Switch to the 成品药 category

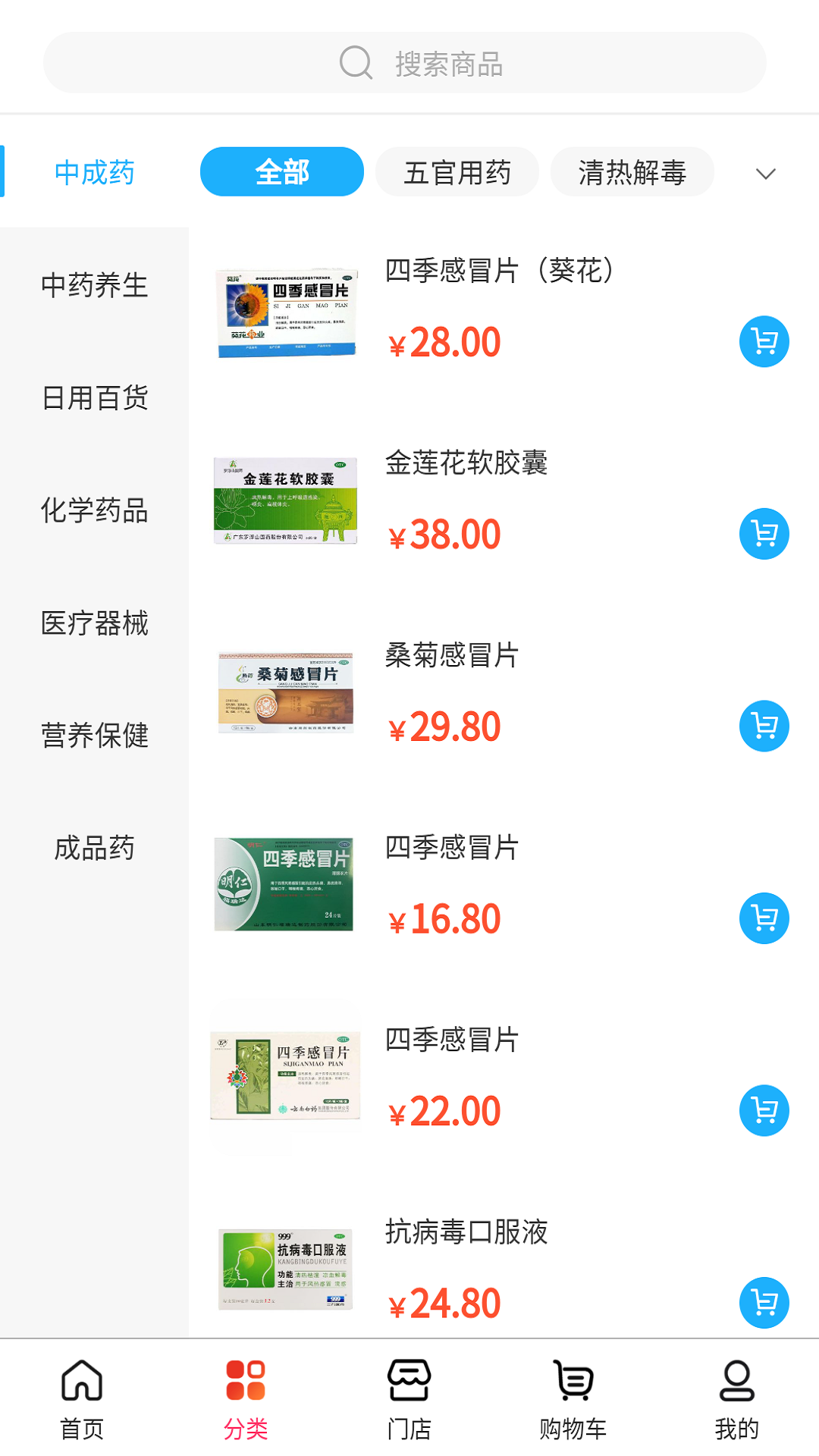coord(94,847)
